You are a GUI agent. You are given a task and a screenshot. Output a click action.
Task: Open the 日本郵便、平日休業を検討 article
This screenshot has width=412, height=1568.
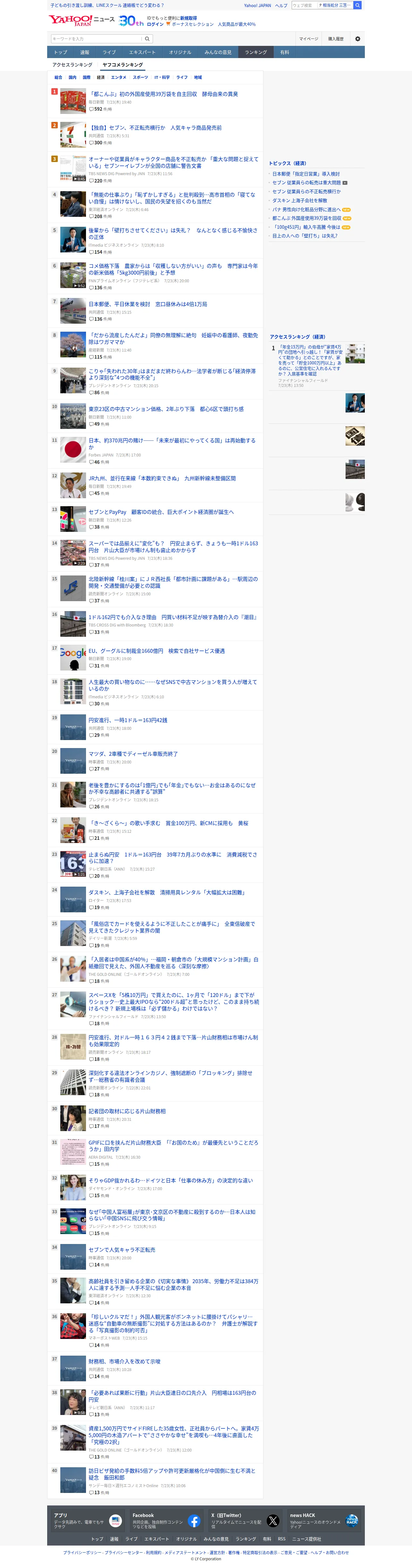(148, 304)
